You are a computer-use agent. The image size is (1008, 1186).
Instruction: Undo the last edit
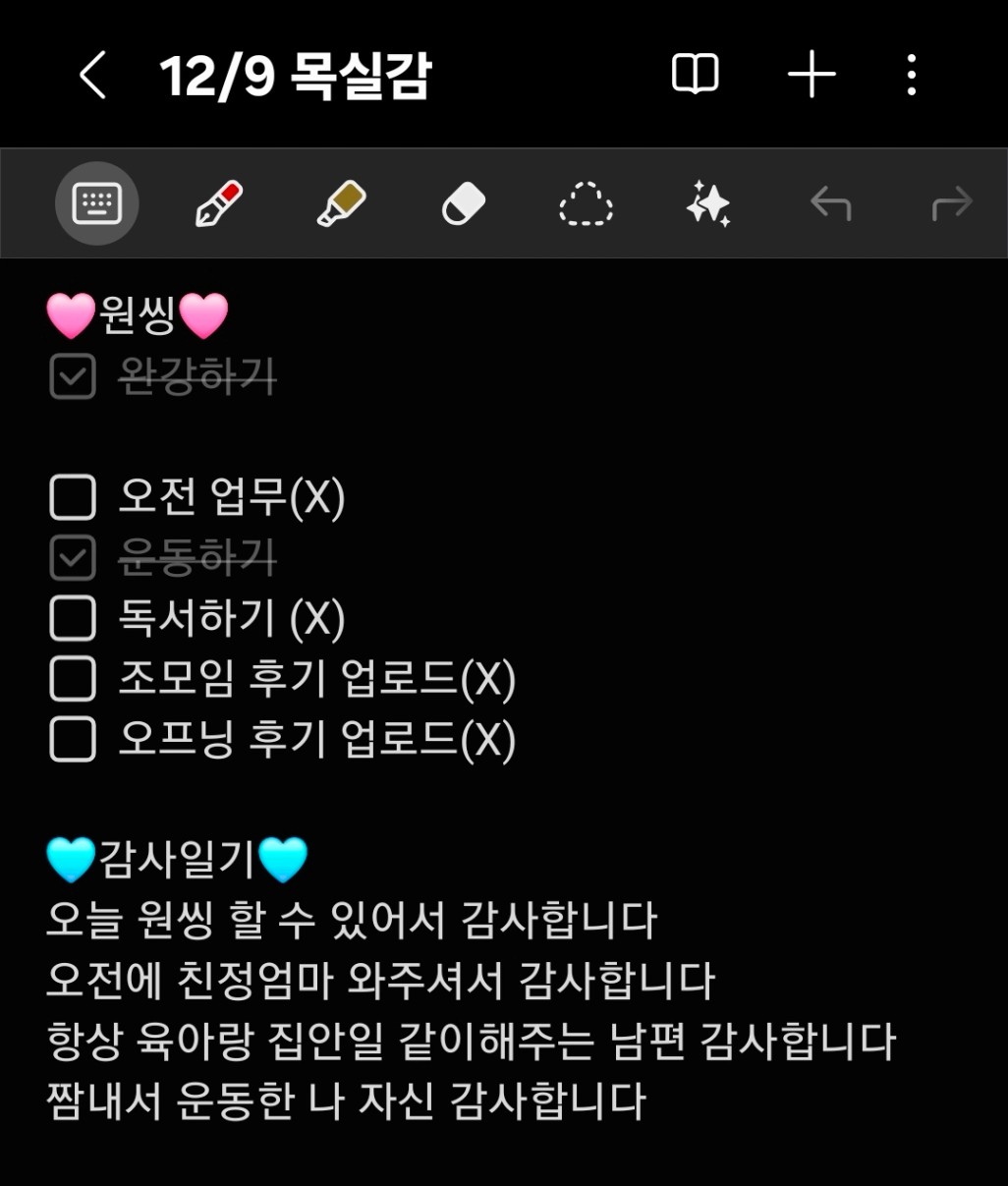830,204
